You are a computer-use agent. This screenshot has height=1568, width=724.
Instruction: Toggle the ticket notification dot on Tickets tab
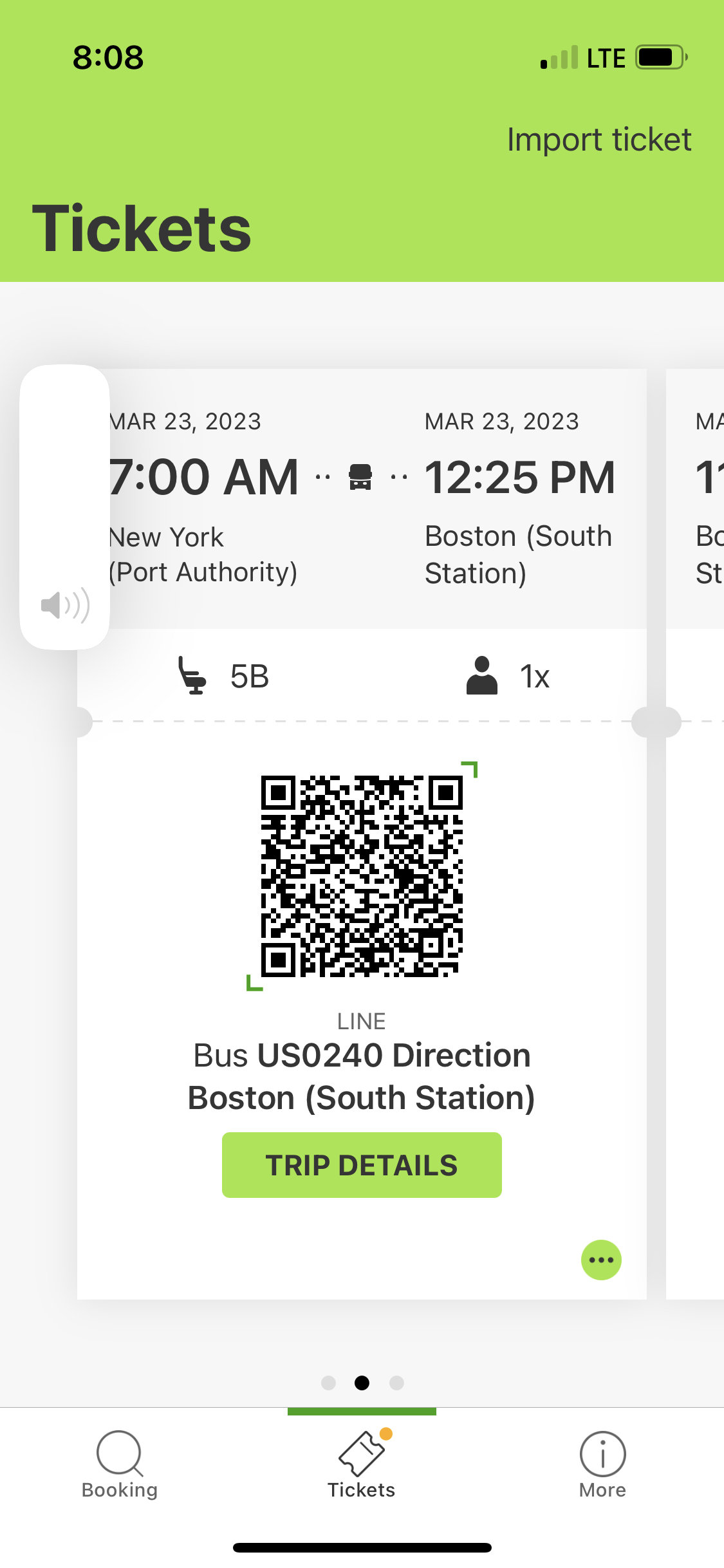386,1433
